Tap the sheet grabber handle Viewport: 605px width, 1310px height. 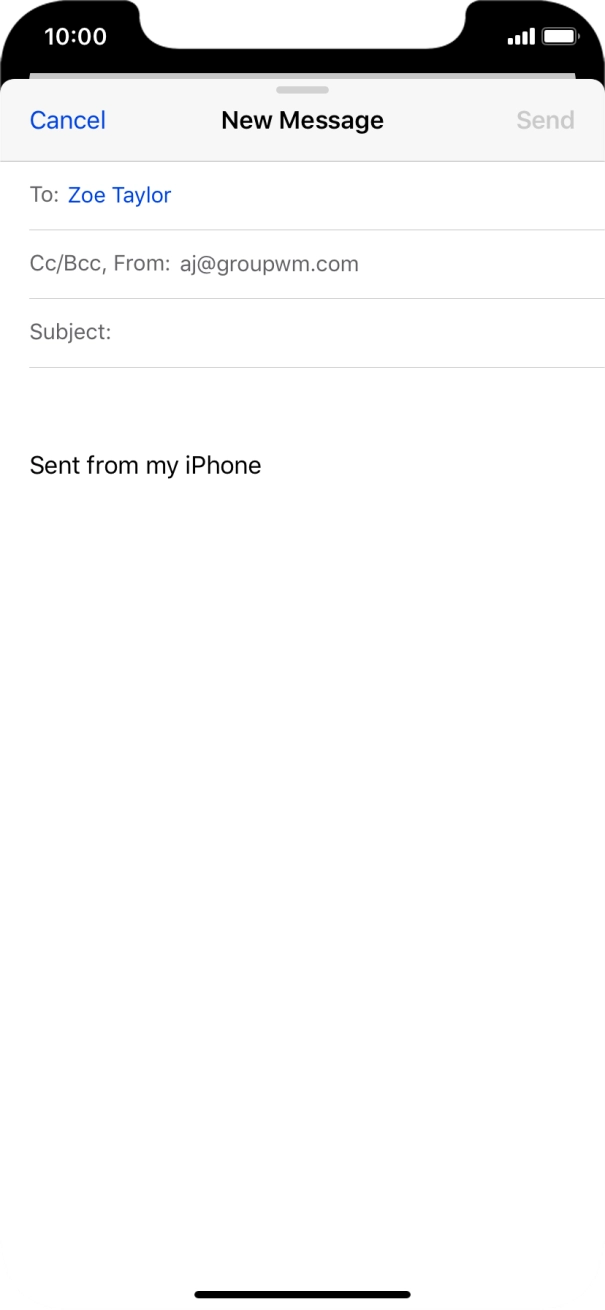click(302, 90)
